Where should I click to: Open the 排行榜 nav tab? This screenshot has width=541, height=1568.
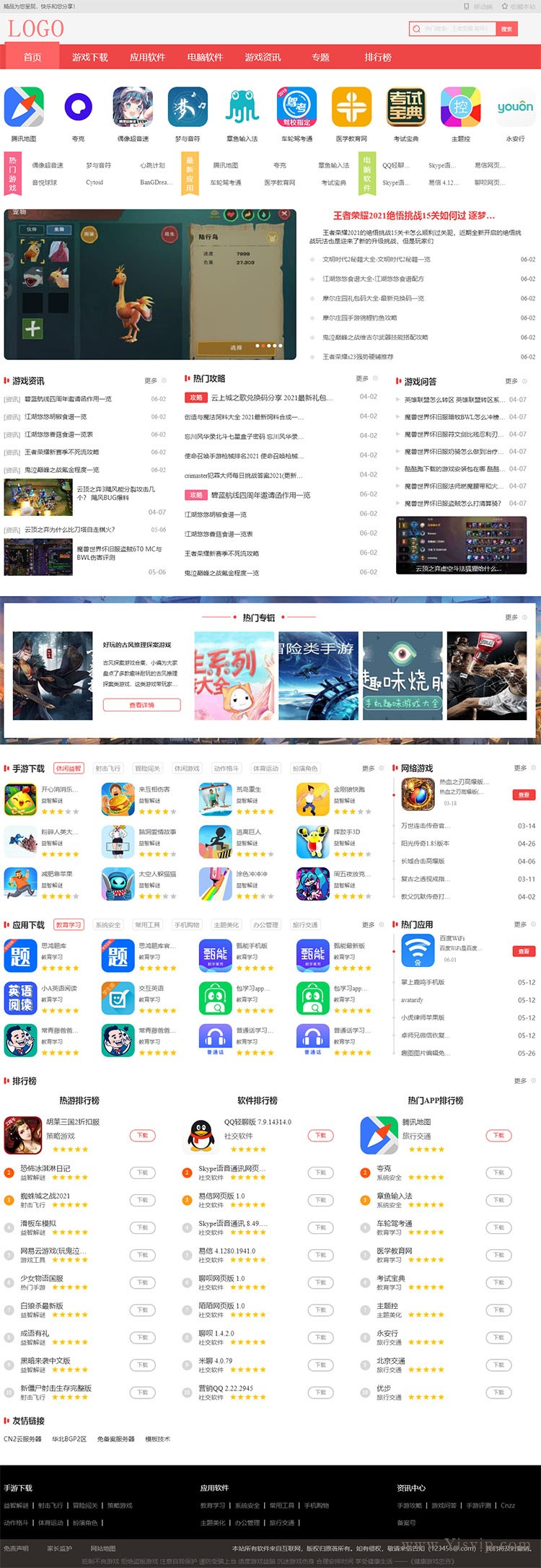378,57
